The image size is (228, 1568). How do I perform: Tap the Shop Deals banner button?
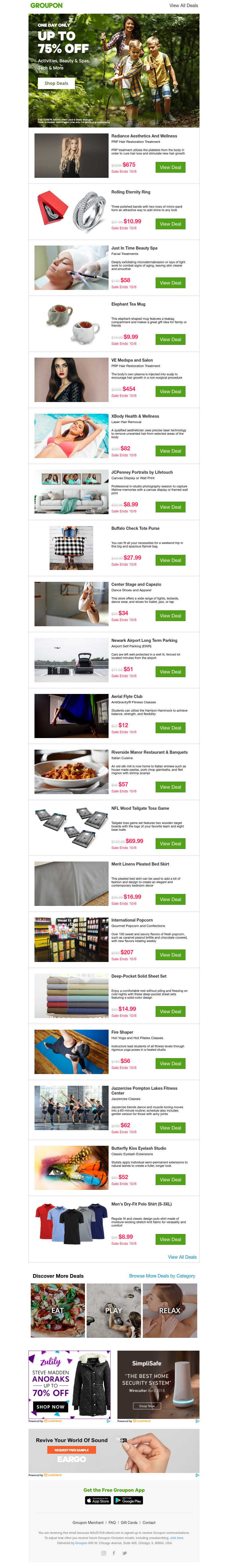tap(56, 83)
